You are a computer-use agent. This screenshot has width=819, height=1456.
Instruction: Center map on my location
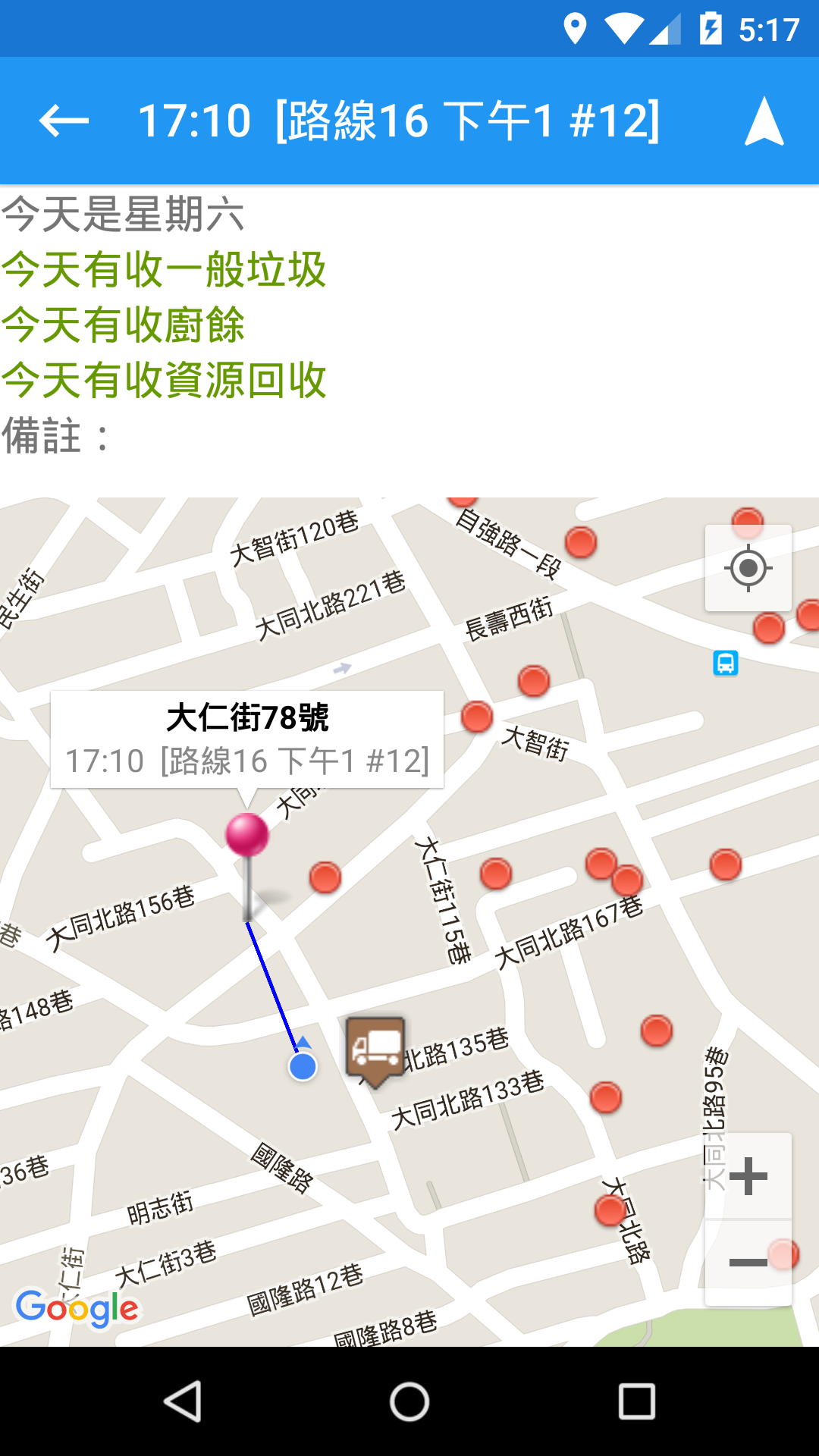748,568
